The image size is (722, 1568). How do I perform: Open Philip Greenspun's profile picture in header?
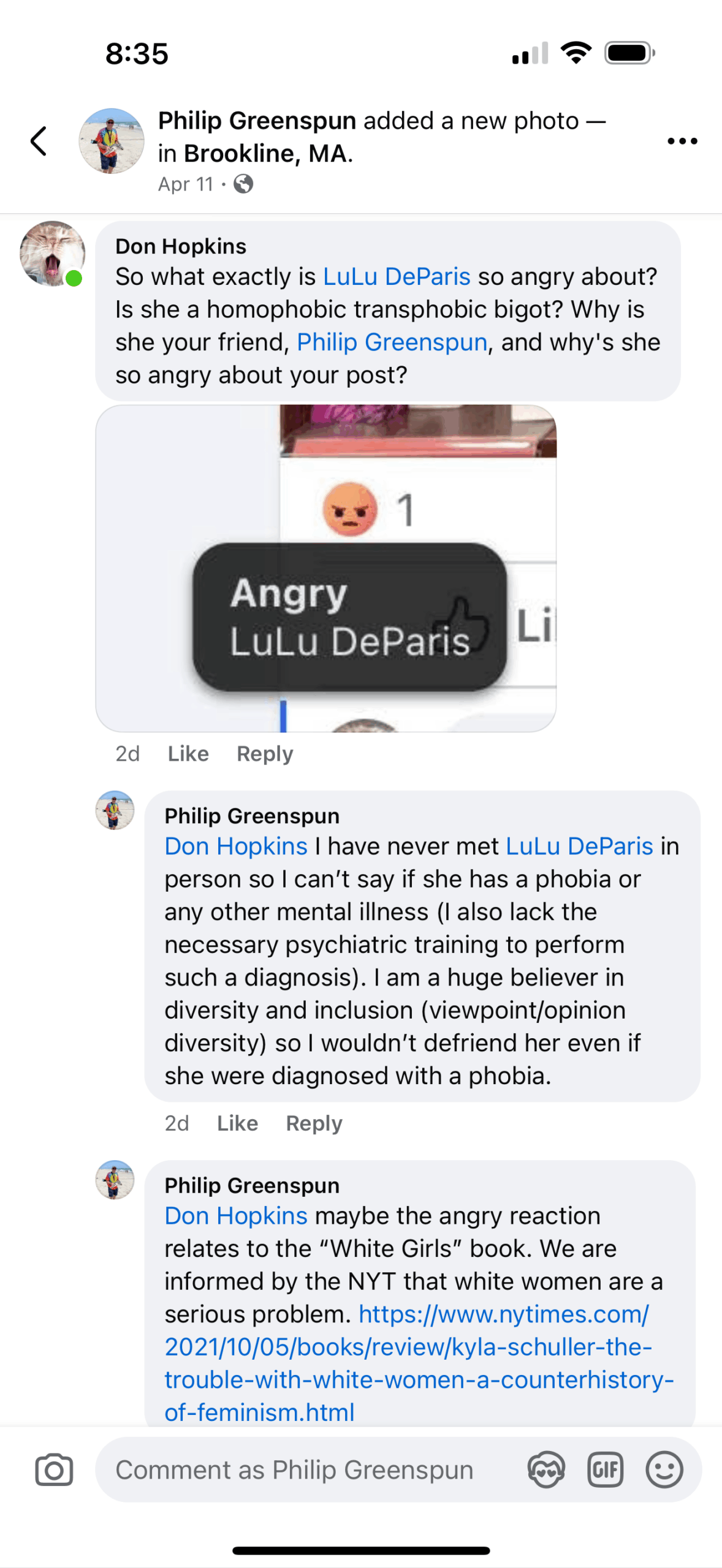tap(112, 141)
